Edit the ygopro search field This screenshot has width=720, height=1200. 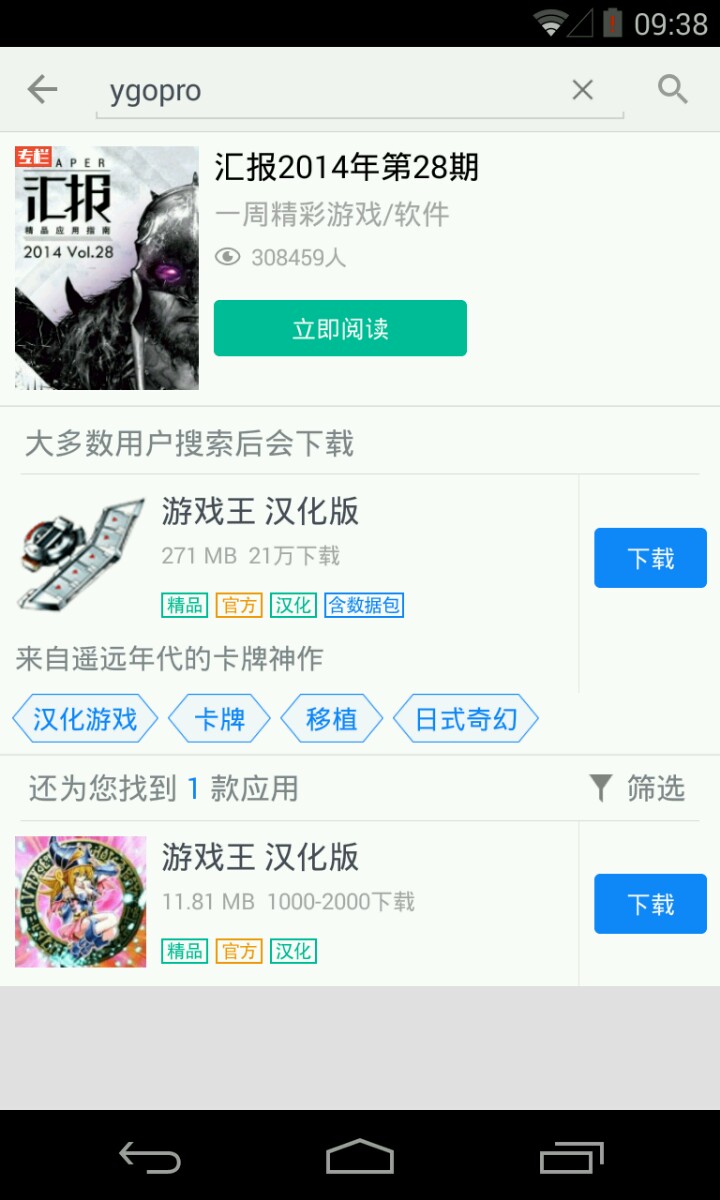point(330,91)
